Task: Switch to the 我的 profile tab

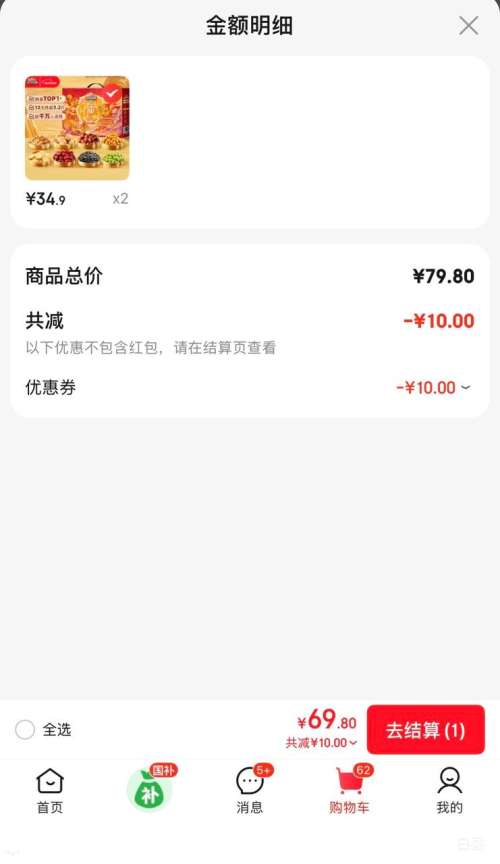Action: (x=449, y=791)
